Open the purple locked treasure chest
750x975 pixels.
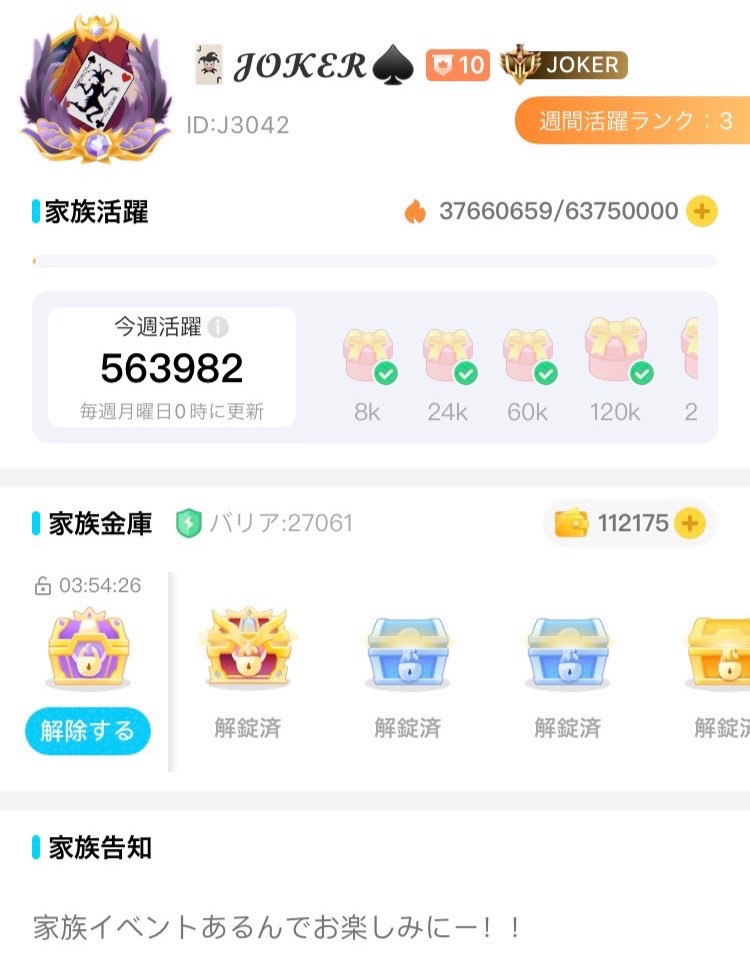point(88,650)
